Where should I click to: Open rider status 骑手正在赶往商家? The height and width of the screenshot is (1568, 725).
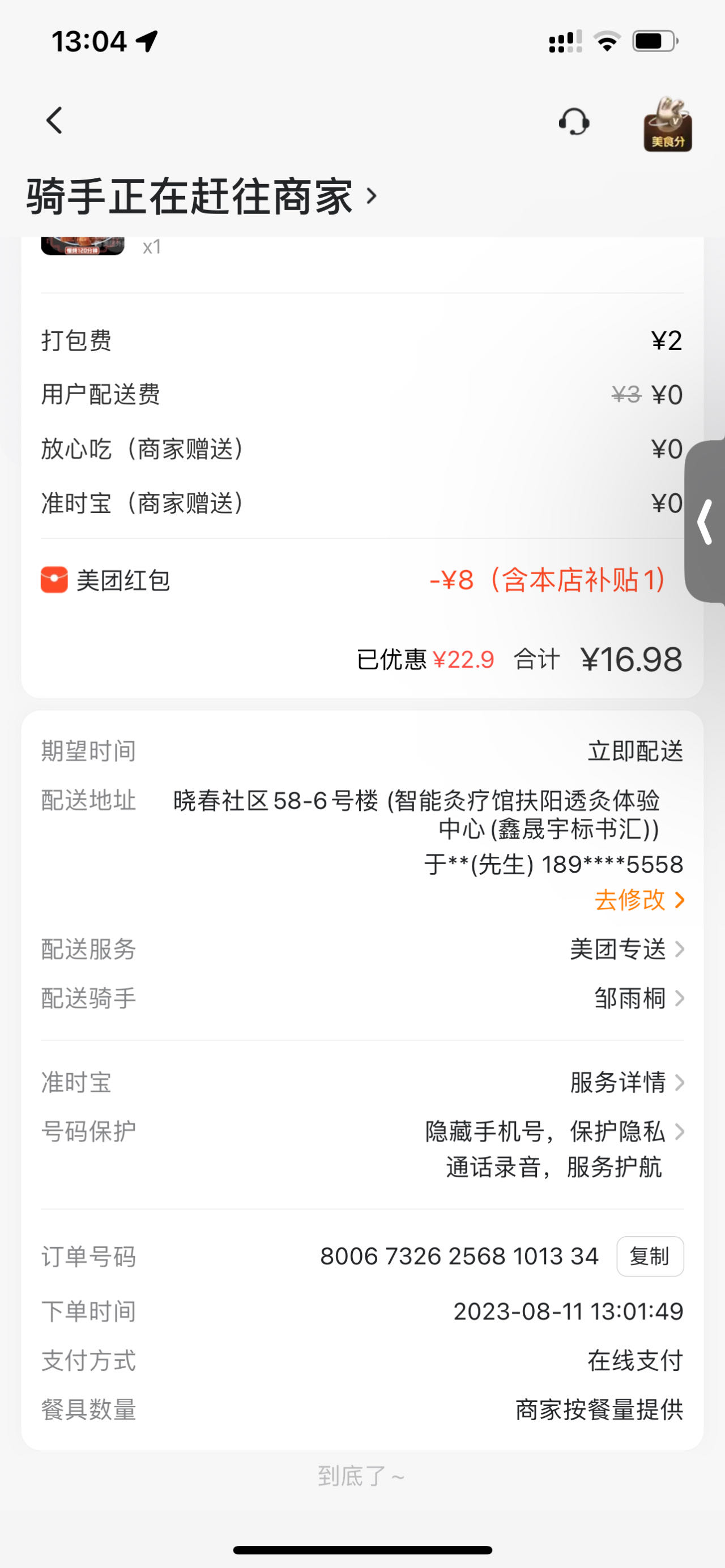click(201, 196)
